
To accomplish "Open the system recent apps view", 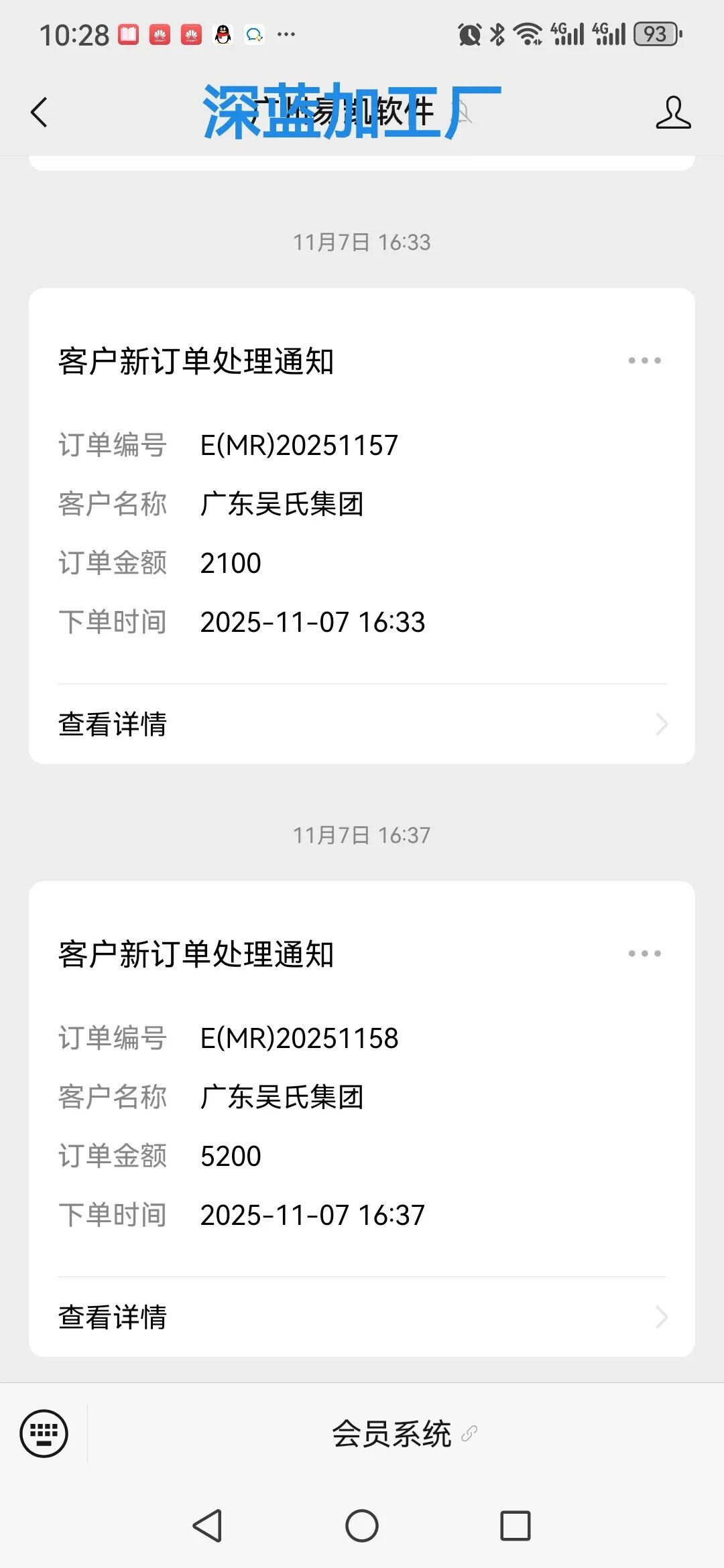I will click(x=516, y=1526).
